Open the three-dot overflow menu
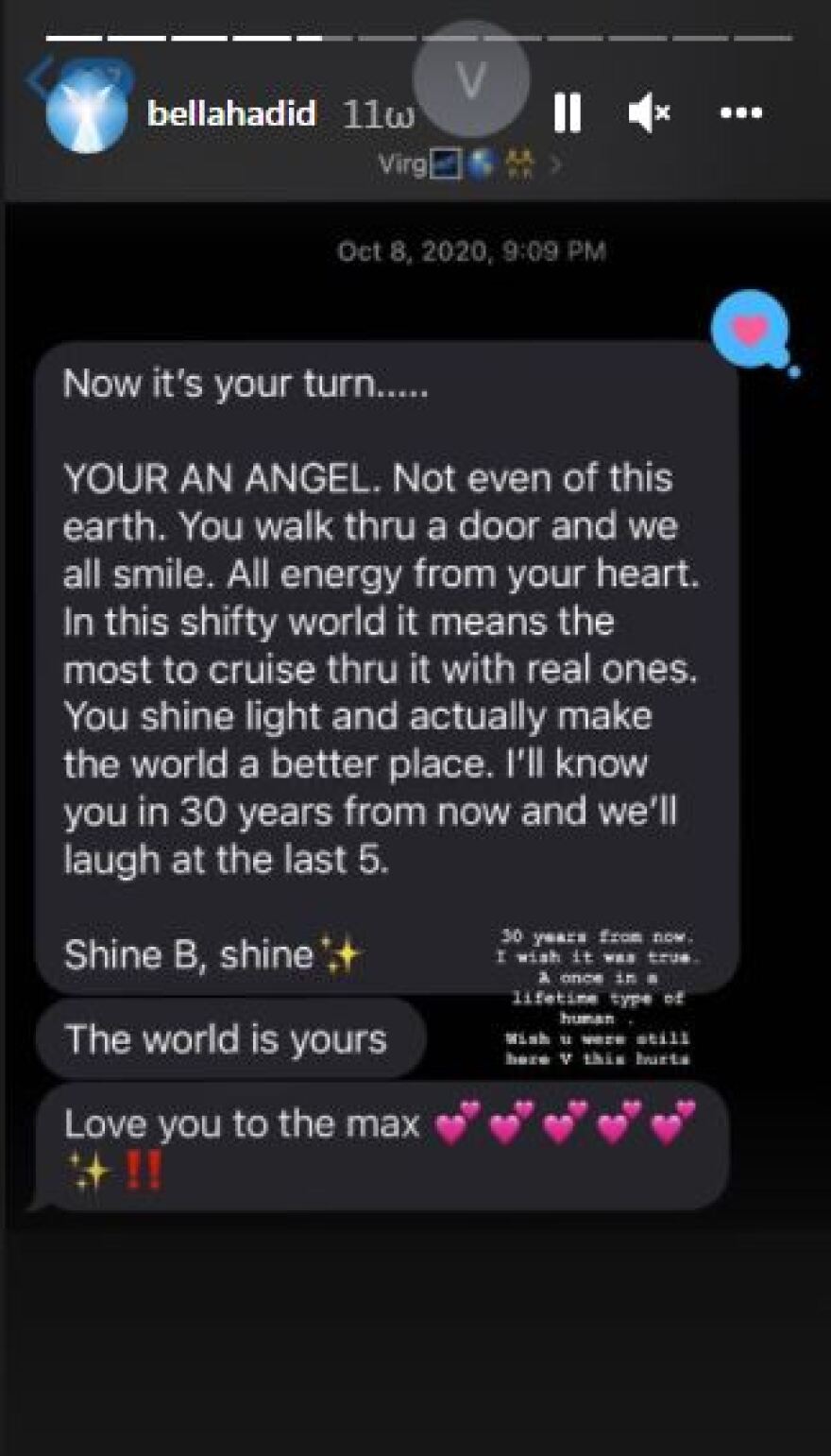Image resolution: width=831 pixels, height=1456 pixels. (740, 113)
